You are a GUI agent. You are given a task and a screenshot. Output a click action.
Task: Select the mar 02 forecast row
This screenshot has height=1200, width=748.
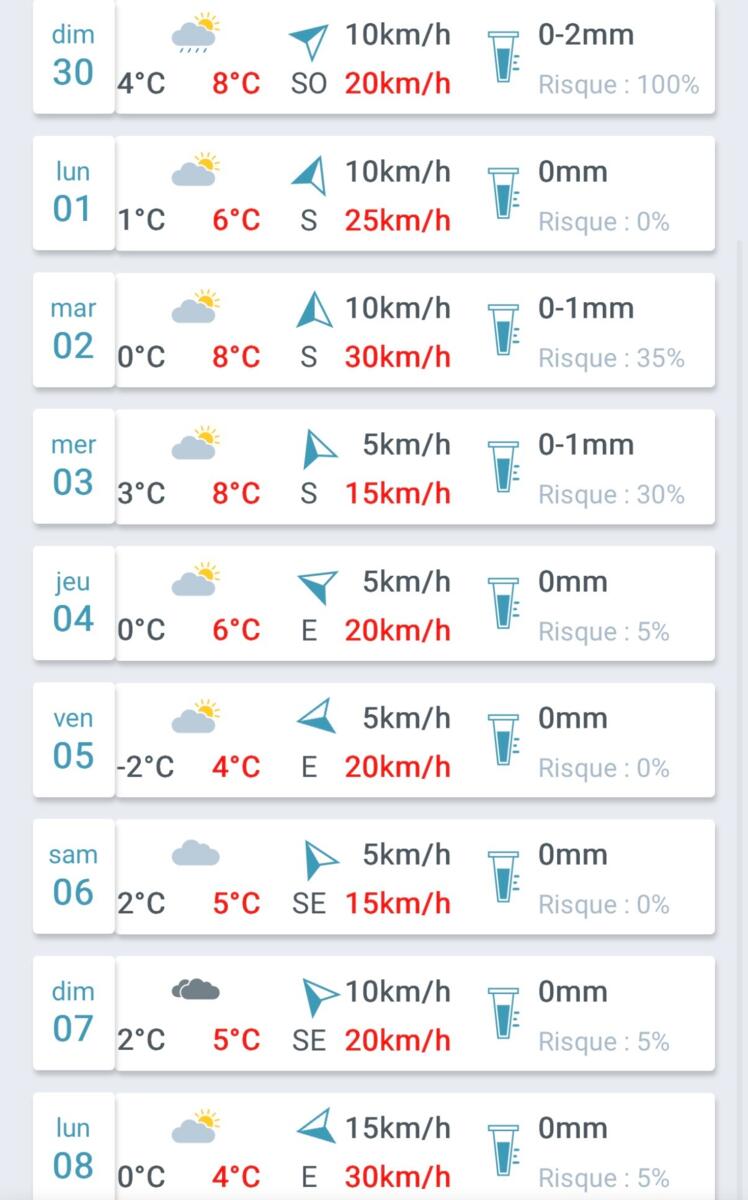(374, 331)
